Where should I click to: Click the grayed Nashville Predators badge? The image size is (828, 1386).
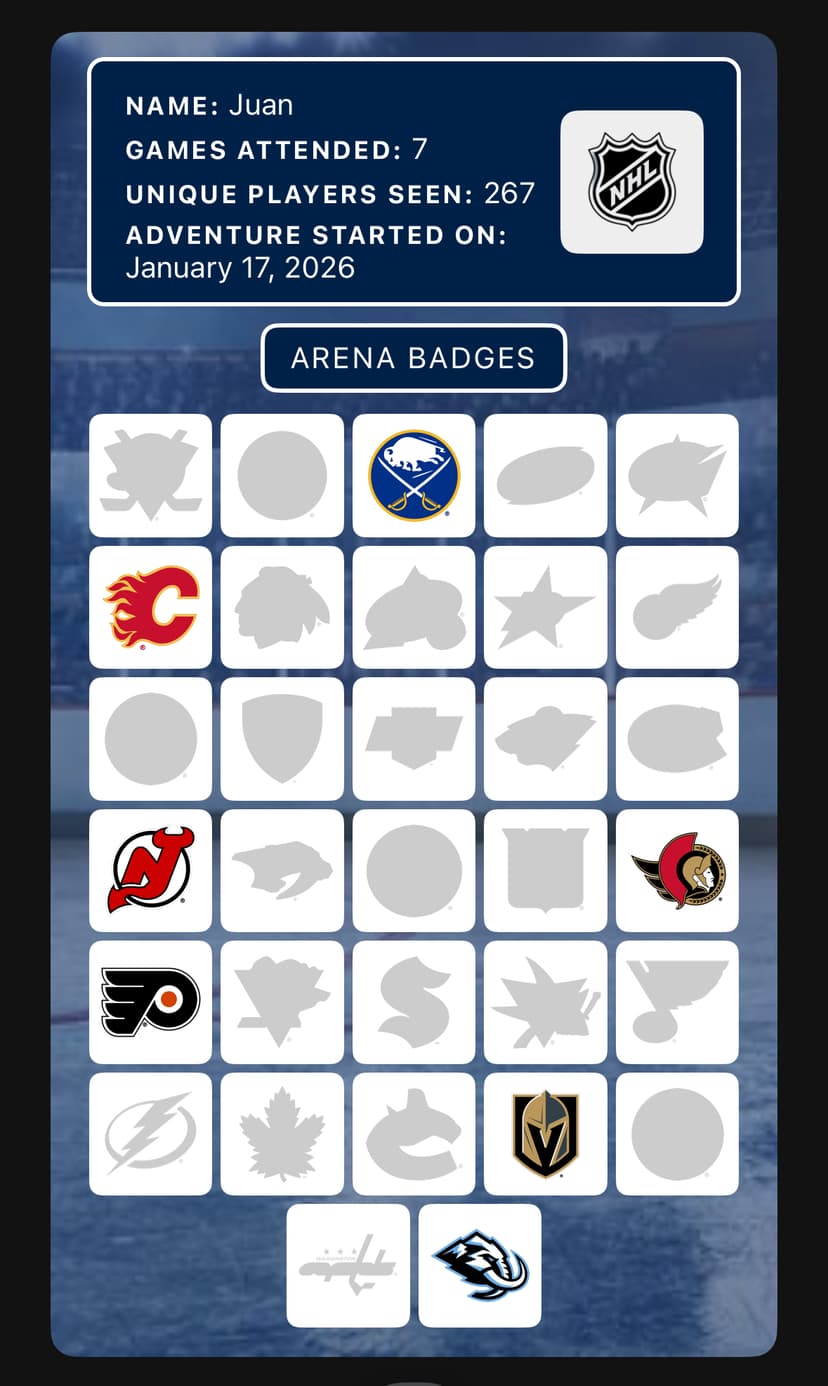pyautogui.click(x=282, y=870)
